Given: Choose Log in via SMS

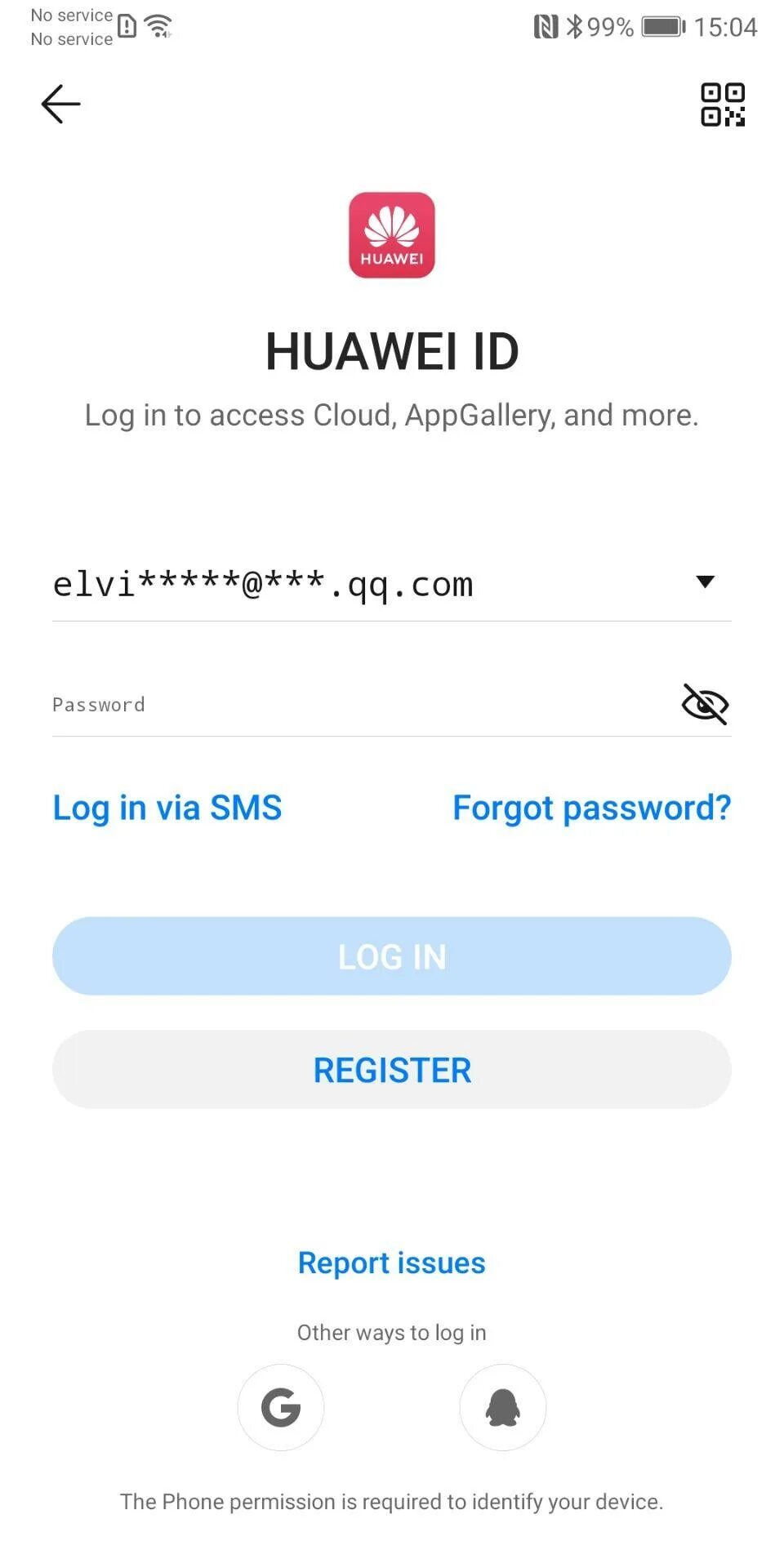Looking at the screenshot, I should click(167, 808).
